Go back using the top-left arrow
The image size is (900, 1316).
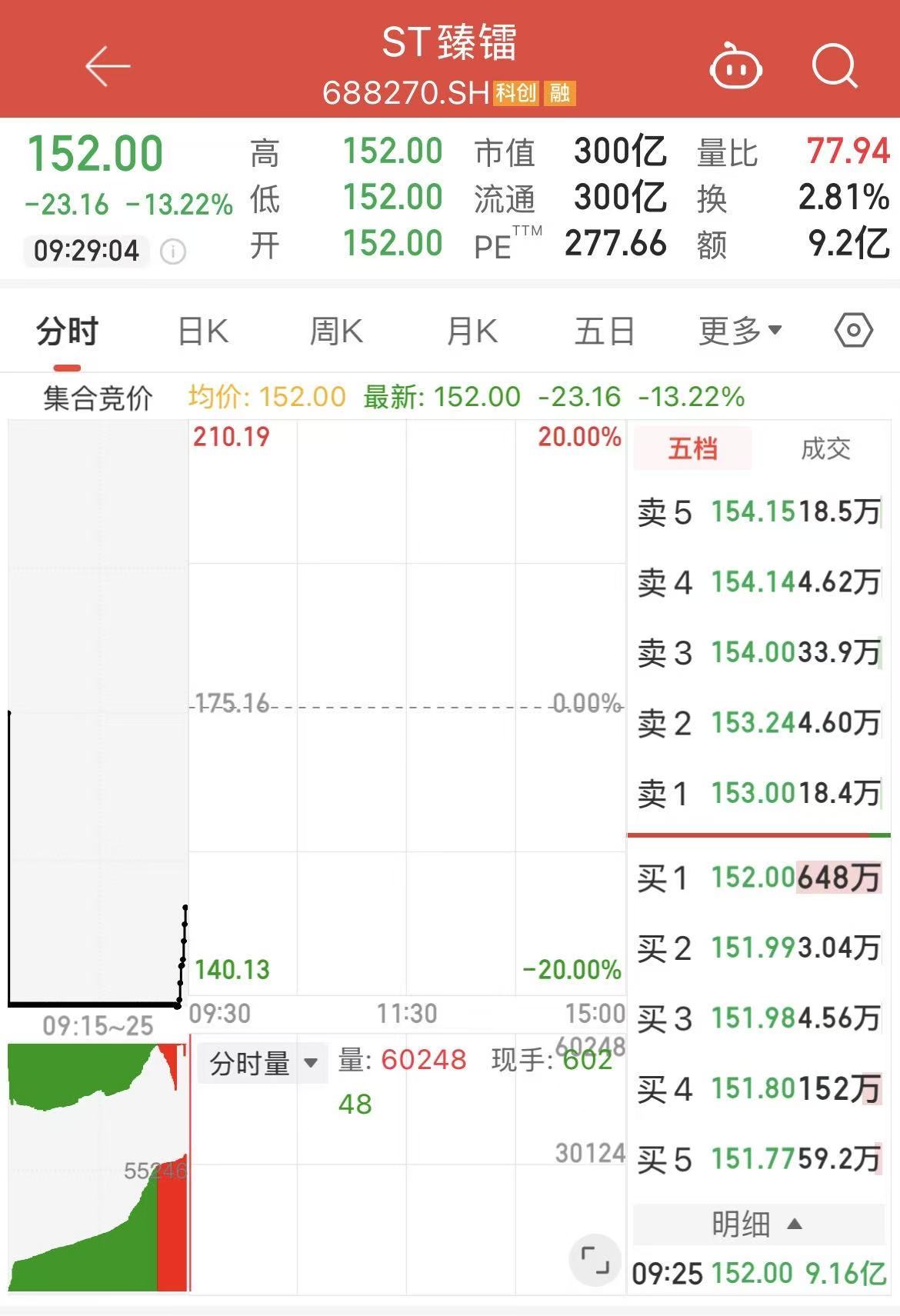point(107,67)
